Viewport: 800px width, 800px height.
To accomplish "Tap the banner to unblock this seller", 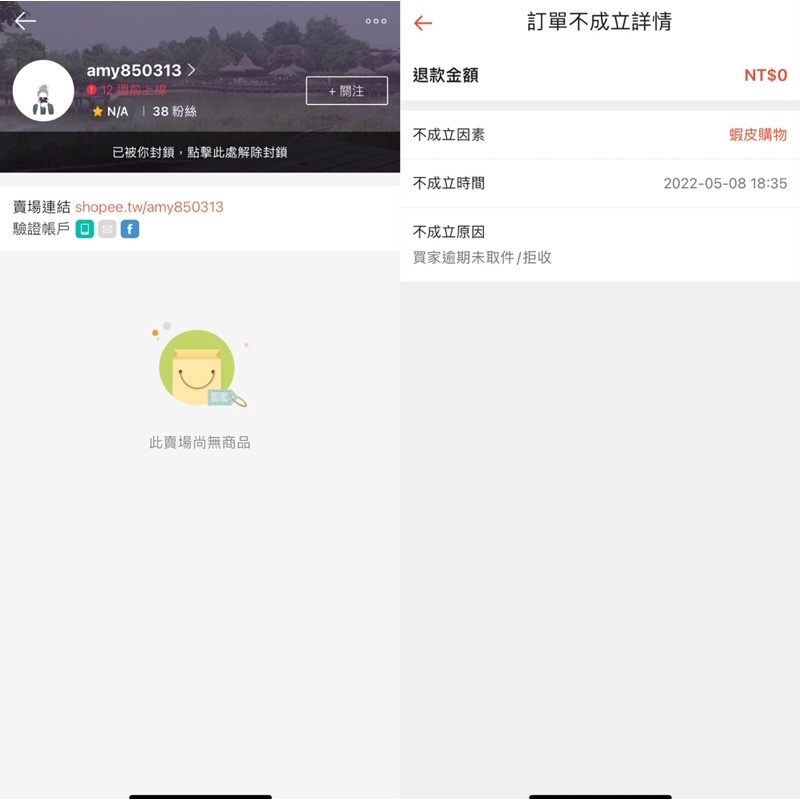I will (x=200, y=152).
